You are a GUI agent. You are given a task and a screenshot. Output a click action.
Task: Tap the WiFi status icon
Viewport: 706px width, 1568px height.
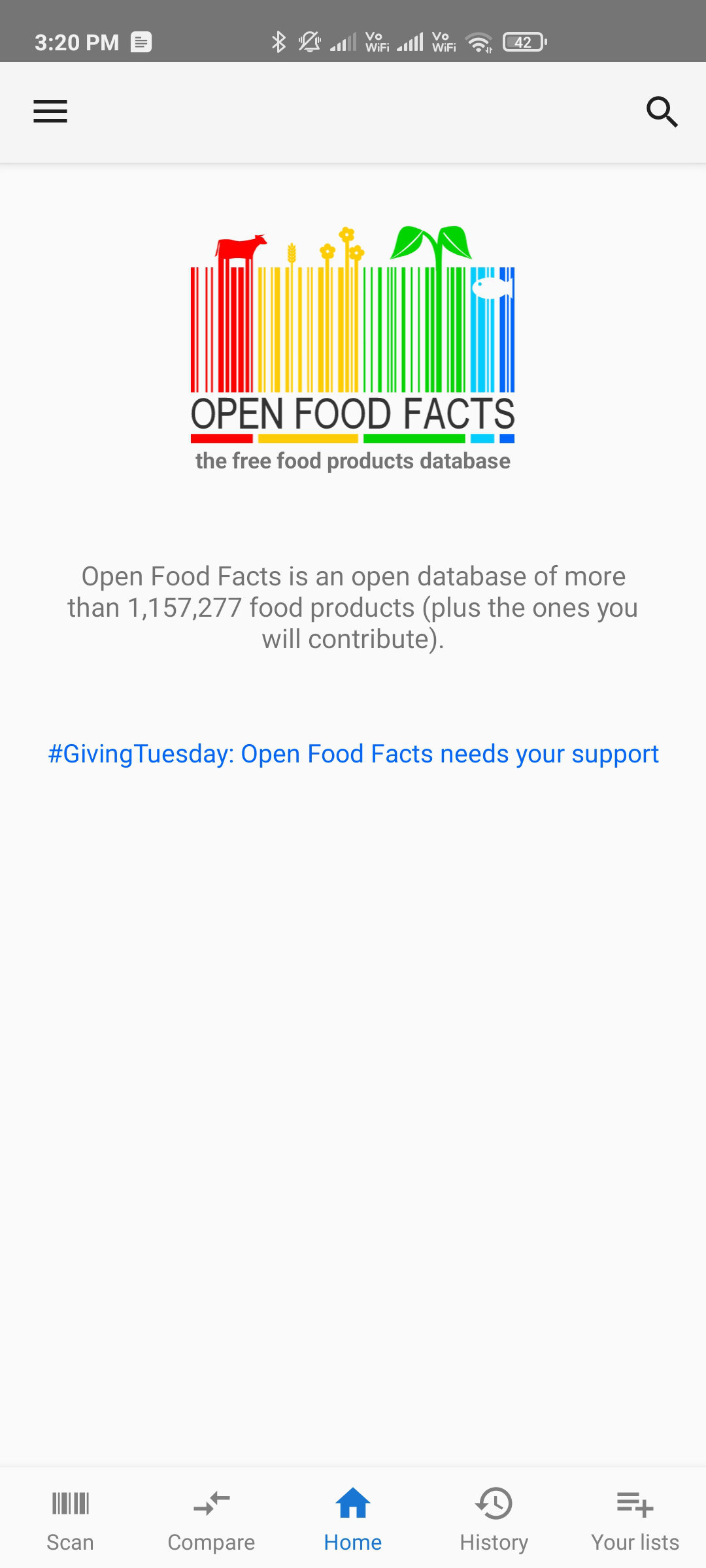pyautogui.click(x=479, y=42)
